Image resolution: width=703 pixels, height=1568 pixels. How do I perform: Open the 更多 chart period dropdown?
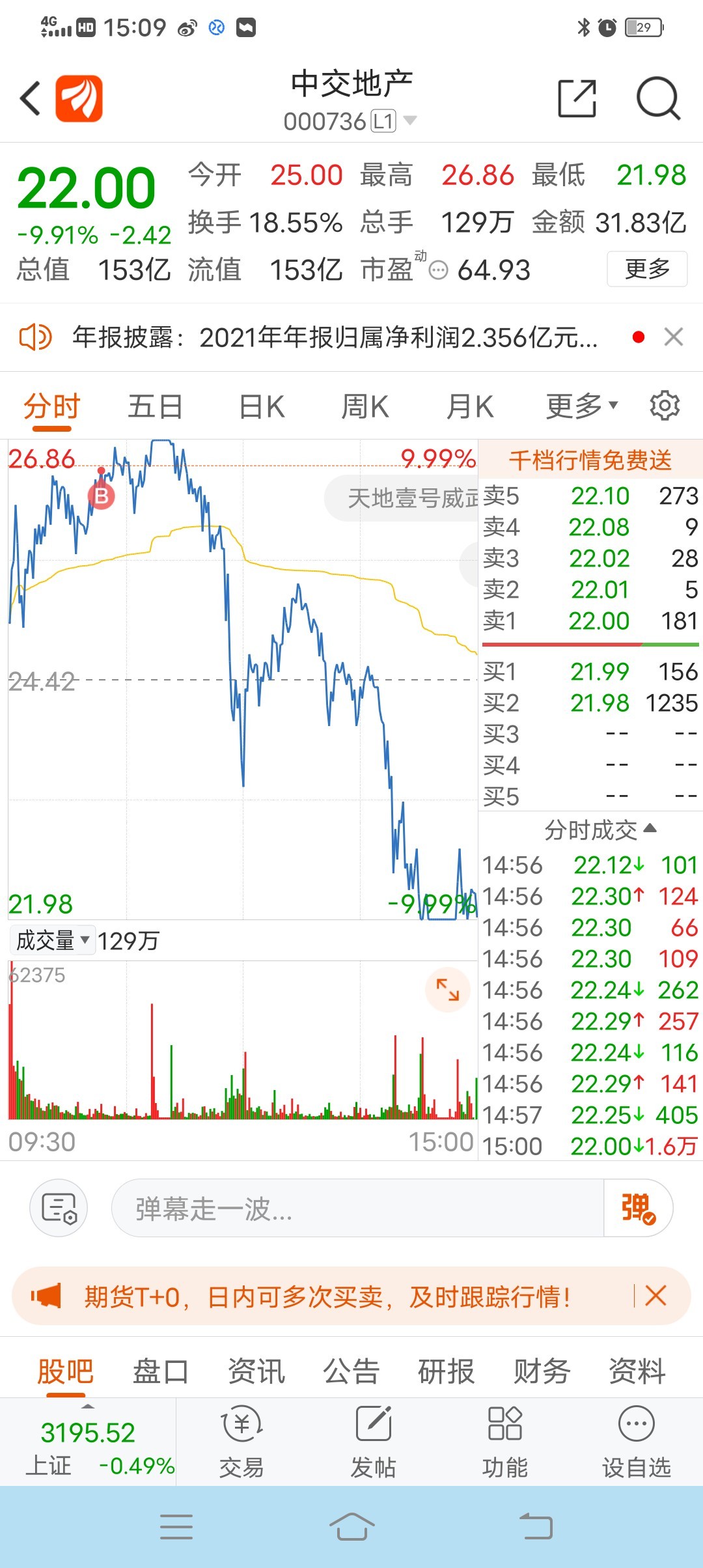(581, 406)
